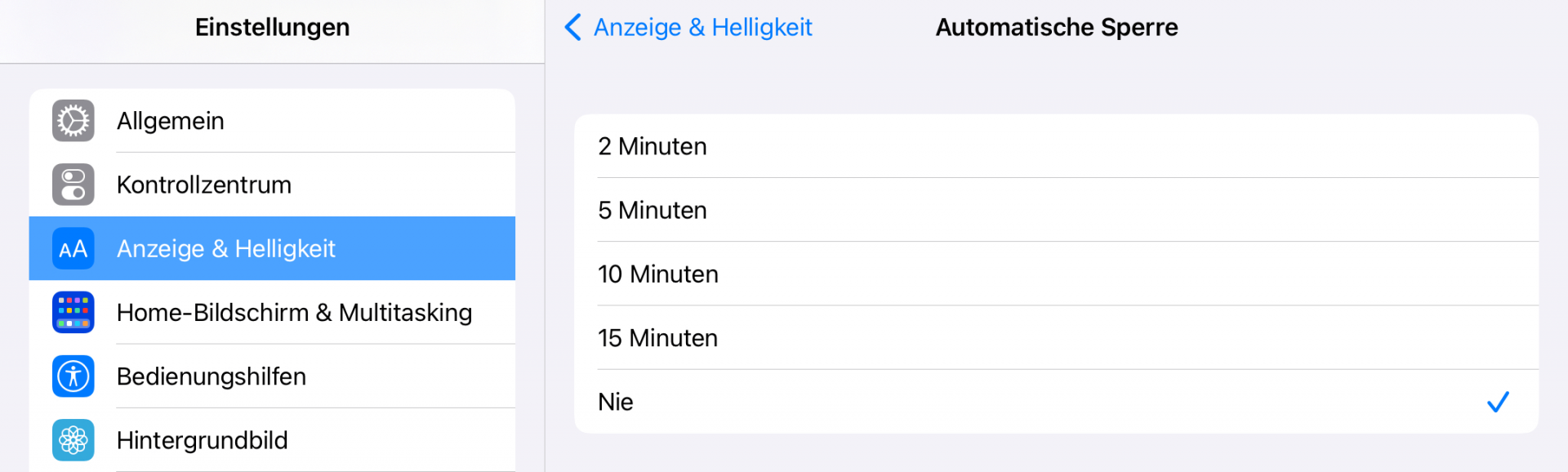The width and height of the screenshot is (1568, 472).
Task: Go back to Anzeige & Helligkeit
Action: pos(688,27)
